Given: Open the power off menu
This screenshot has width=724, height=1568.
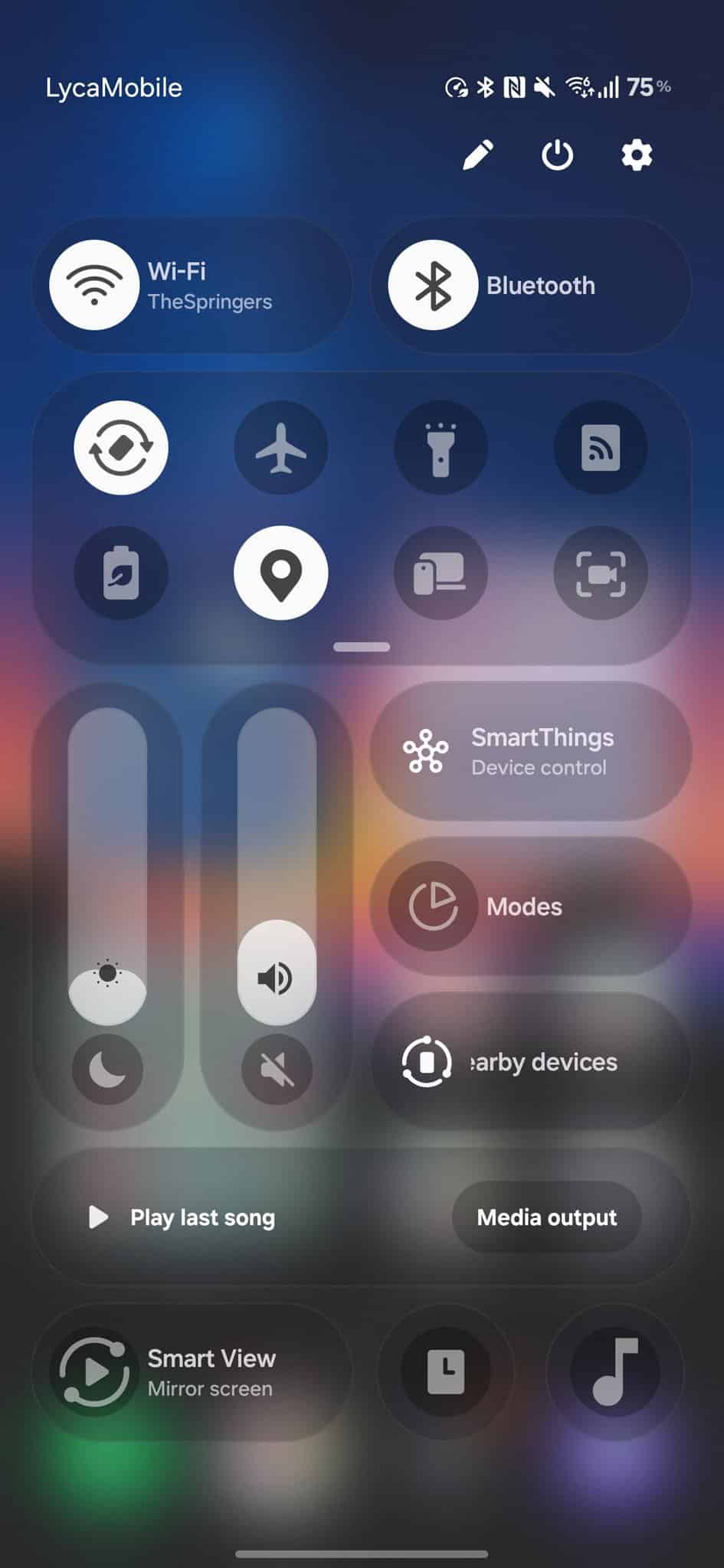Looking at the screenshot, I should (x=557, y=155).
